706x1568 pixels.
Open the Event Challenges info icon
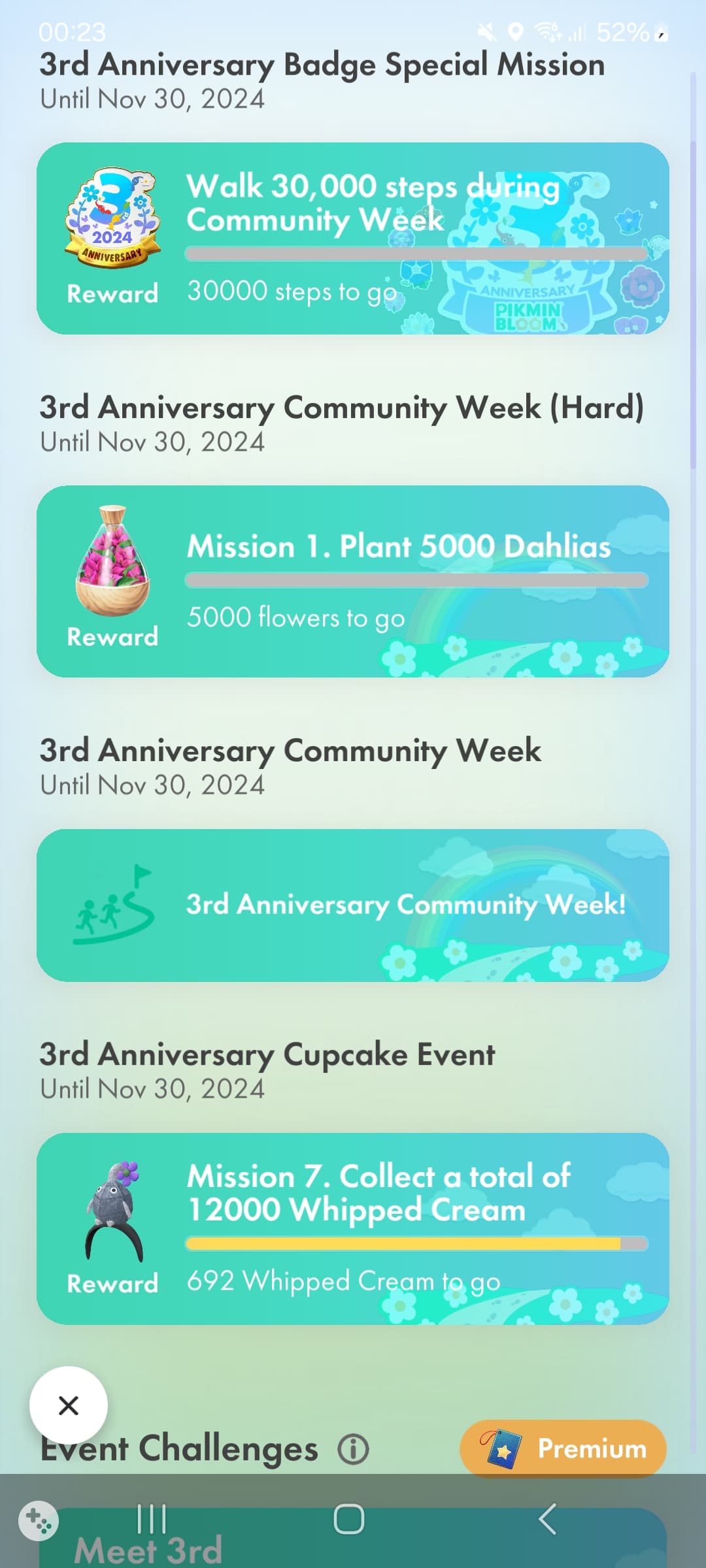[352, 1449]
